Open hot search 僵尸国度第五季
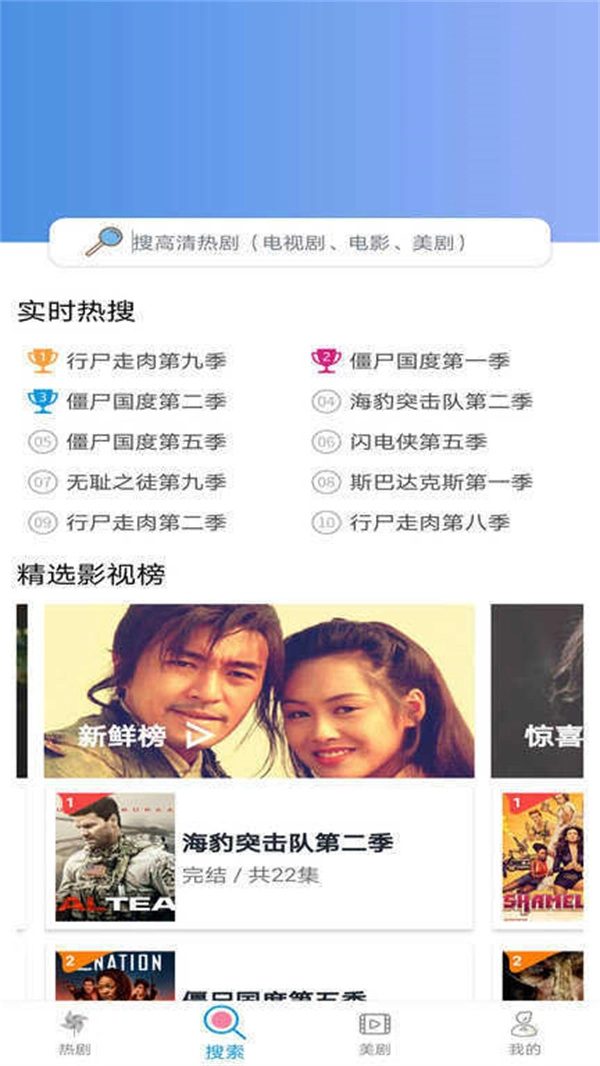This screenshot has width=600, height=1066. coord(146,442)
